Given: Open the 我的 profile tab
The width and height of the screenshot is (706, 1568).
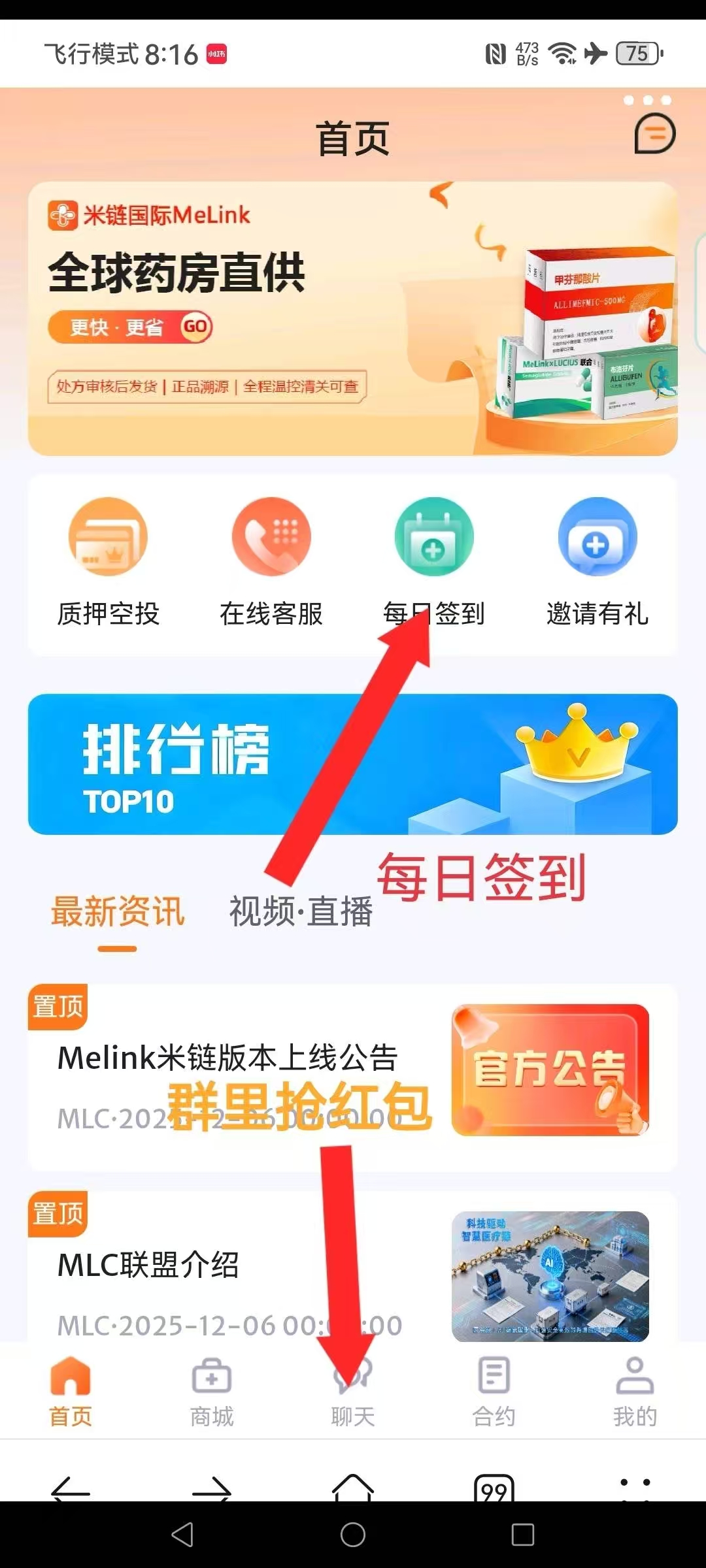Looking at the screenshot, I should tap(635, 1392).
